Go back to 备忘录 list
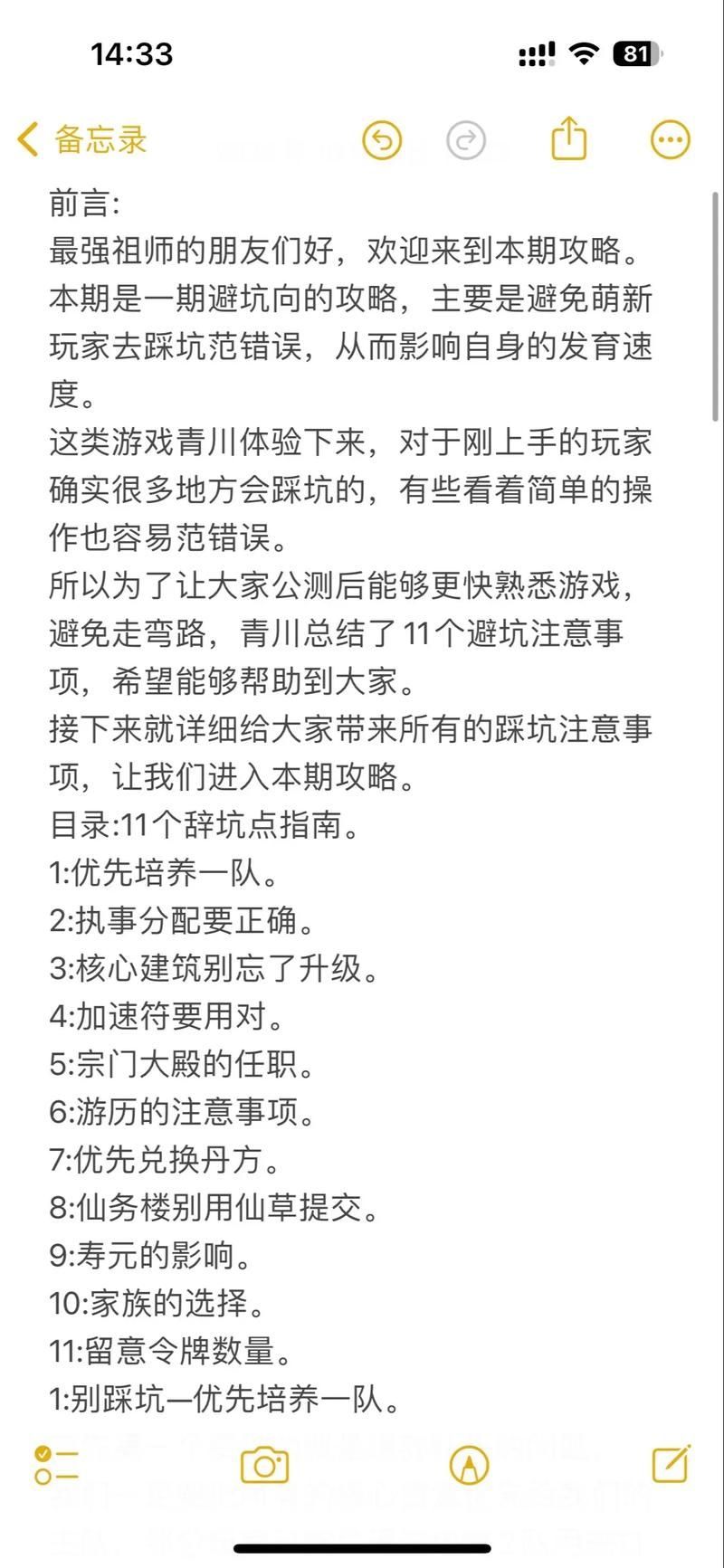 click(81, 140)
